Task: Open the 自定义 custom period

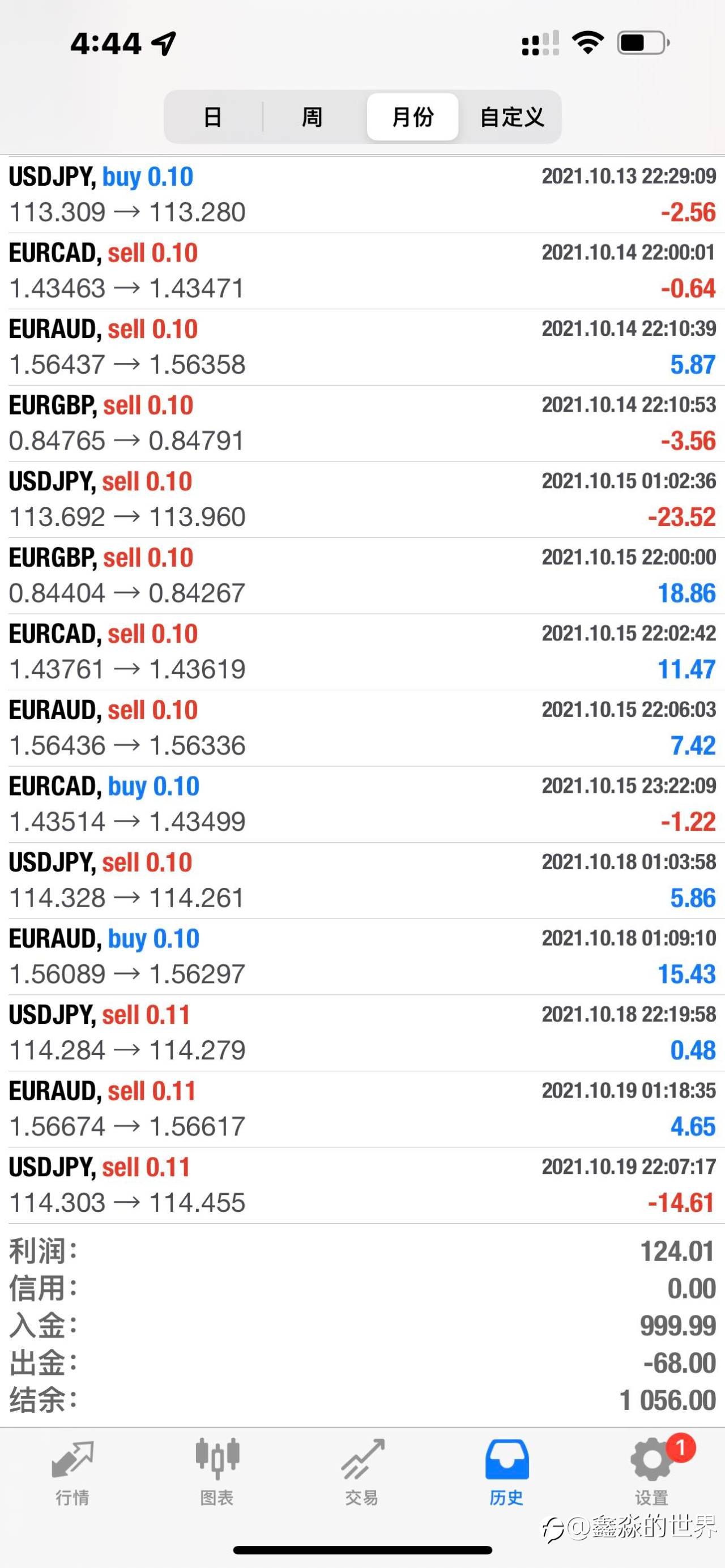Action: point(511,117)
